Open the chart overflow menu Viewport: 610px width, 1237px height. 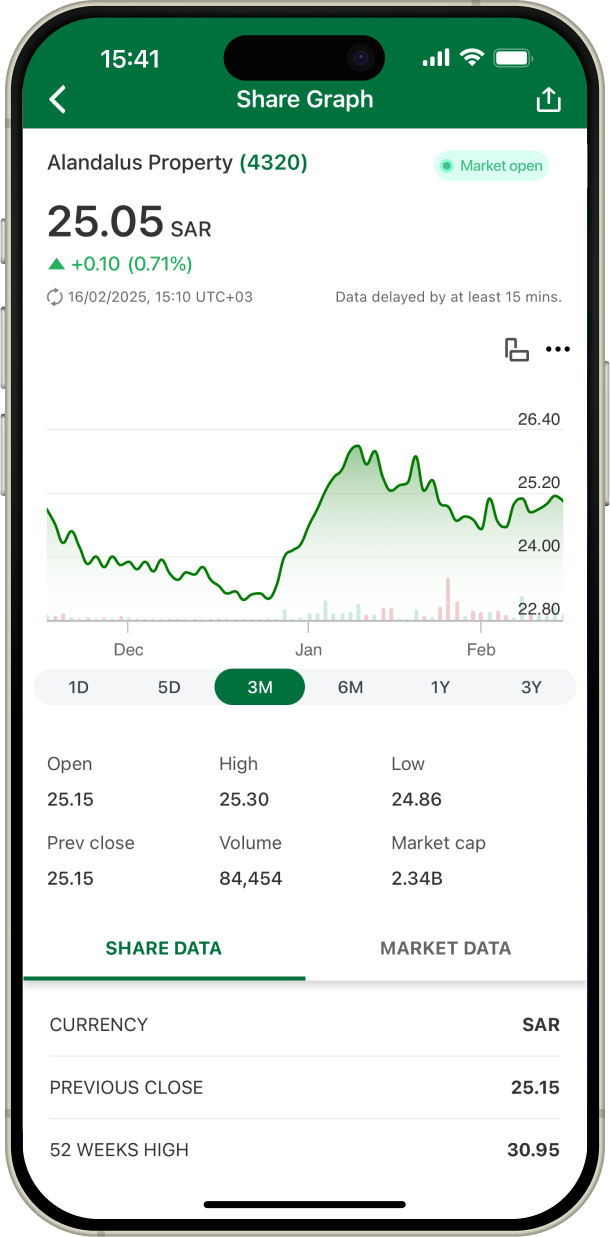click(557, 350)
